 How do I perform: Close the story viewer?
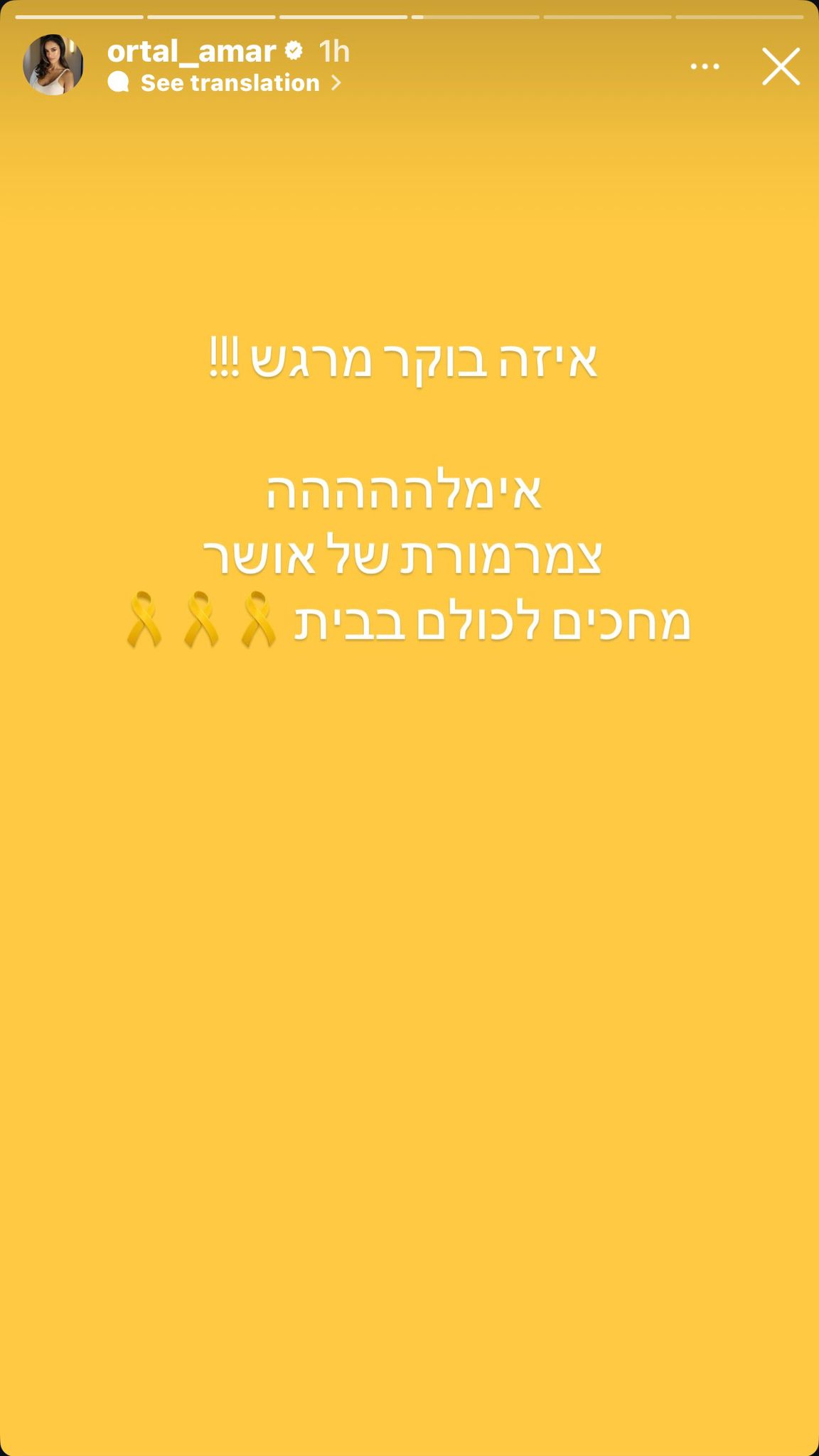coord(781,67)
